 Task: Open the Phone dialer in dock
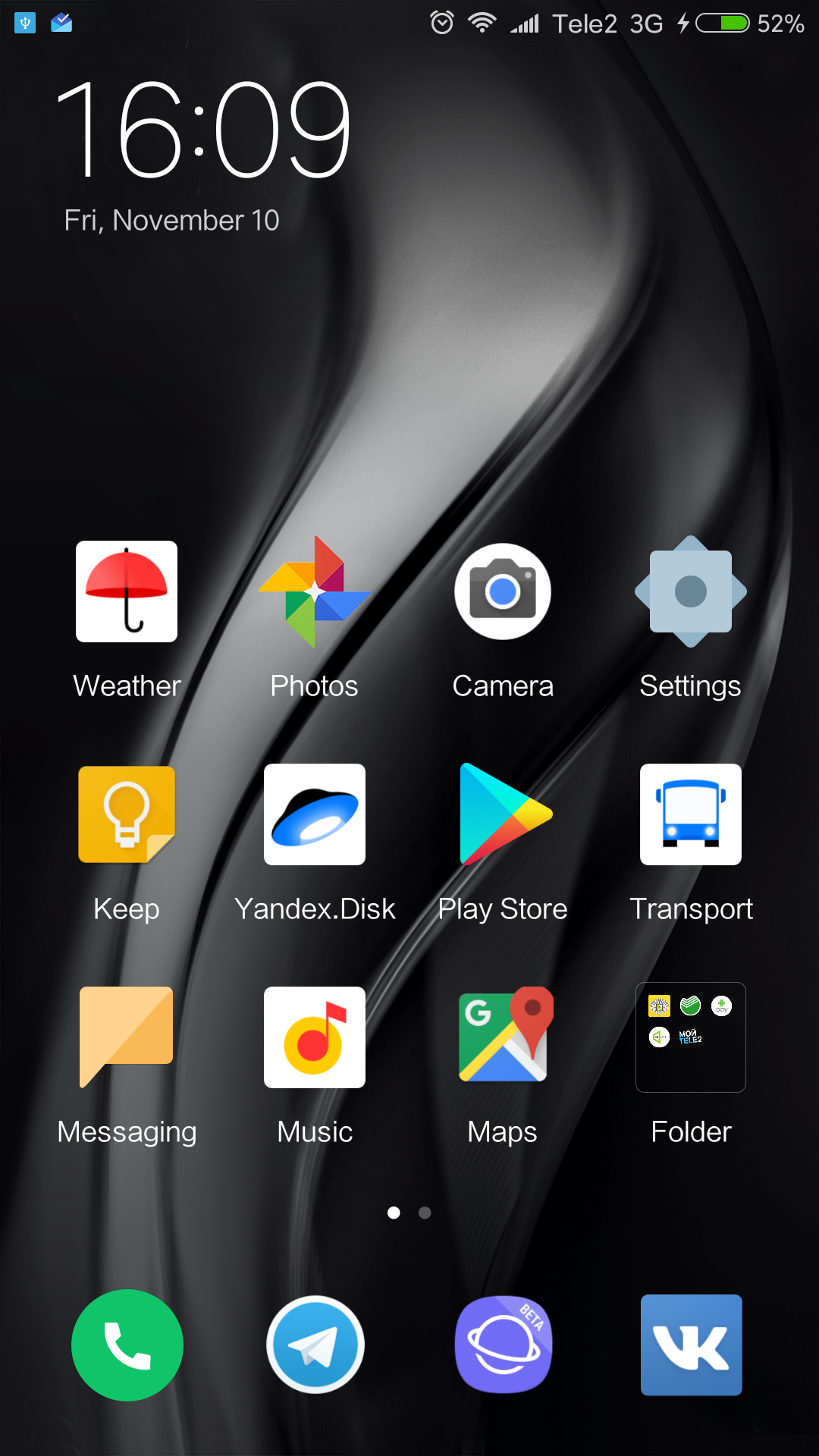[x=127, y=1345]
